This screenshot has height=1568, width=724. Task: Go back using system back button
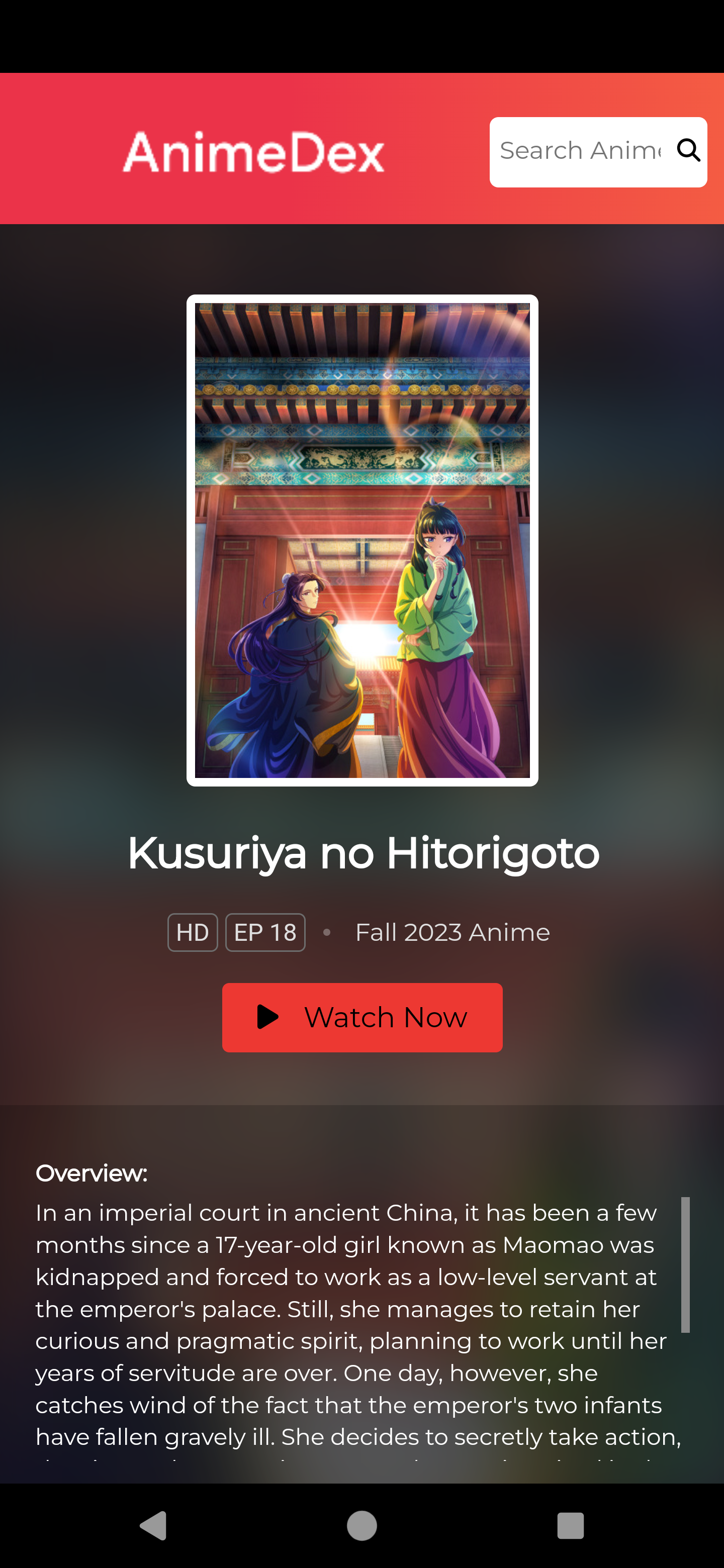(153, 1525)
